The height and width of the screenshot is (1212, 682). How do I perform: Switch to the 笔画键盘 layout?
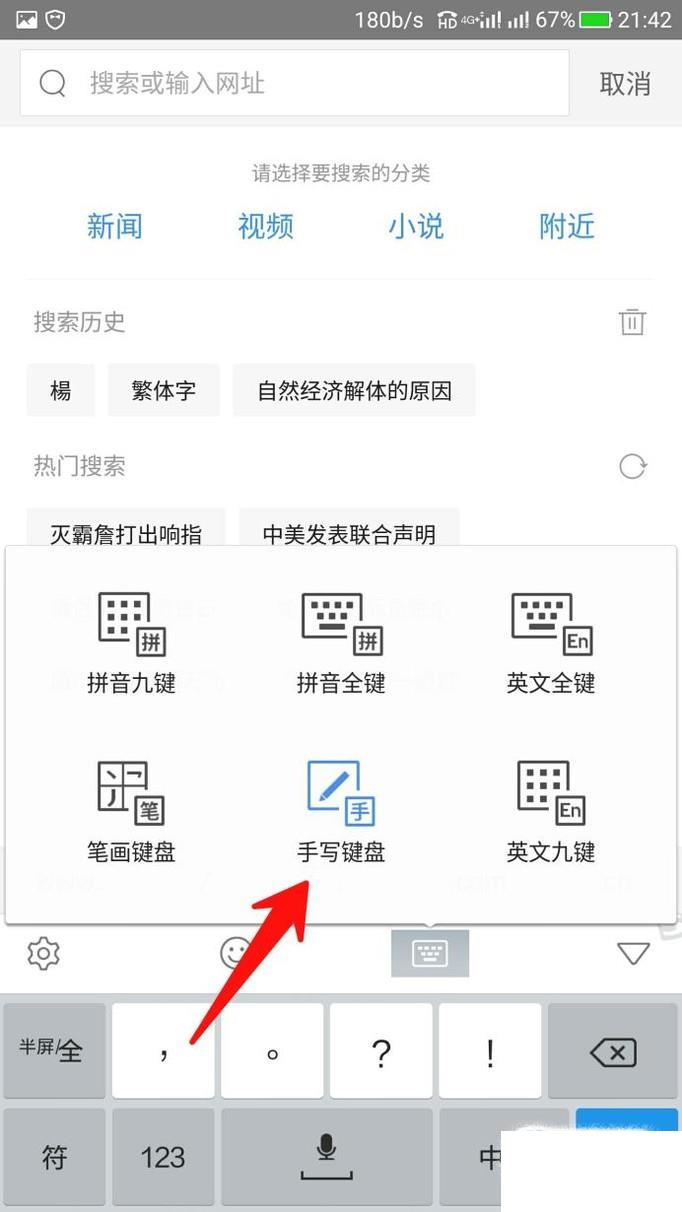tap(131, 812)
